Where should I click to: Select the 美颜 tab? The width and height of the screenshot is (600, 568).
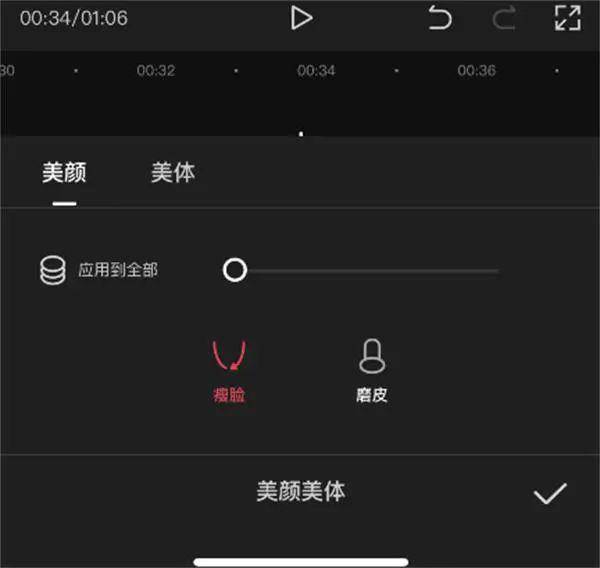click(64, 173)
